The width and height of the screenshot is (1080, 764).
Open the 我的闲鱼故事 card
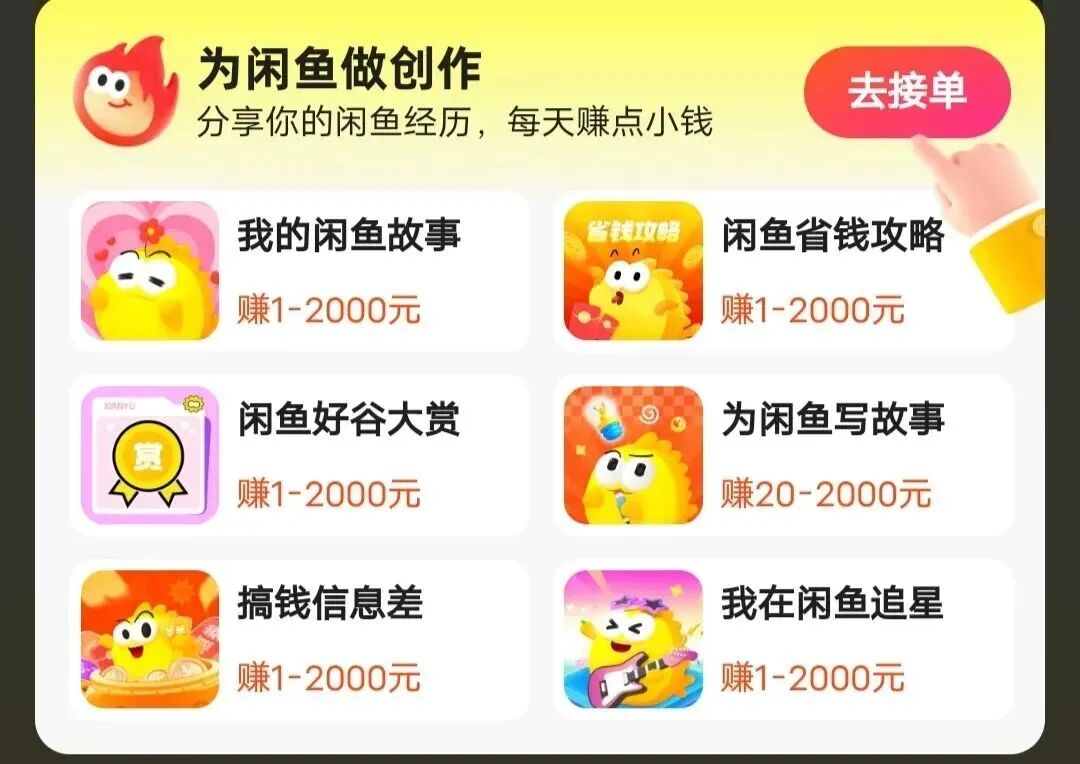tap(299, 271)
